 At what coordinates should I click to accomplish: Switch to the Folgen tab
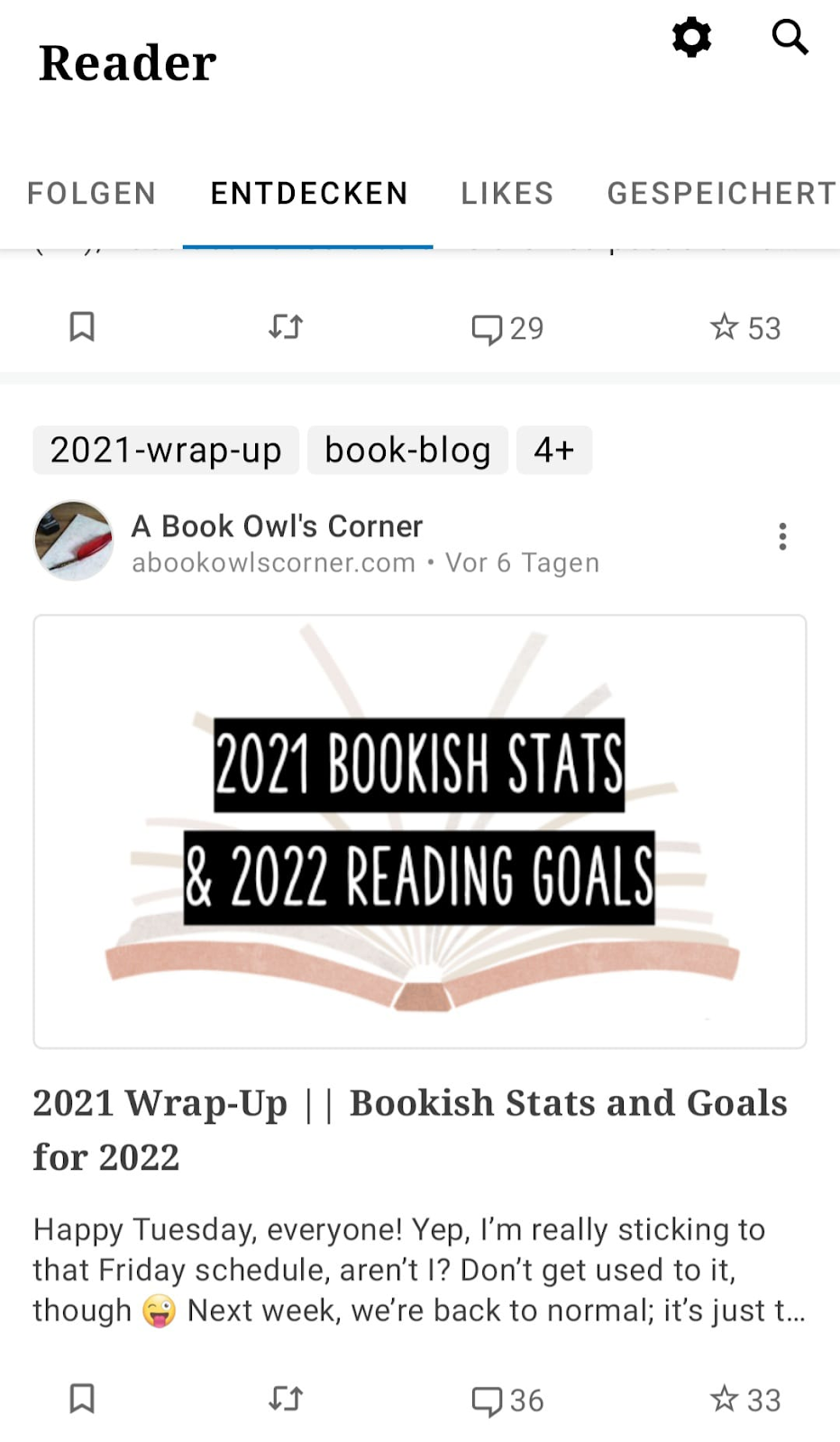[91, 193]
